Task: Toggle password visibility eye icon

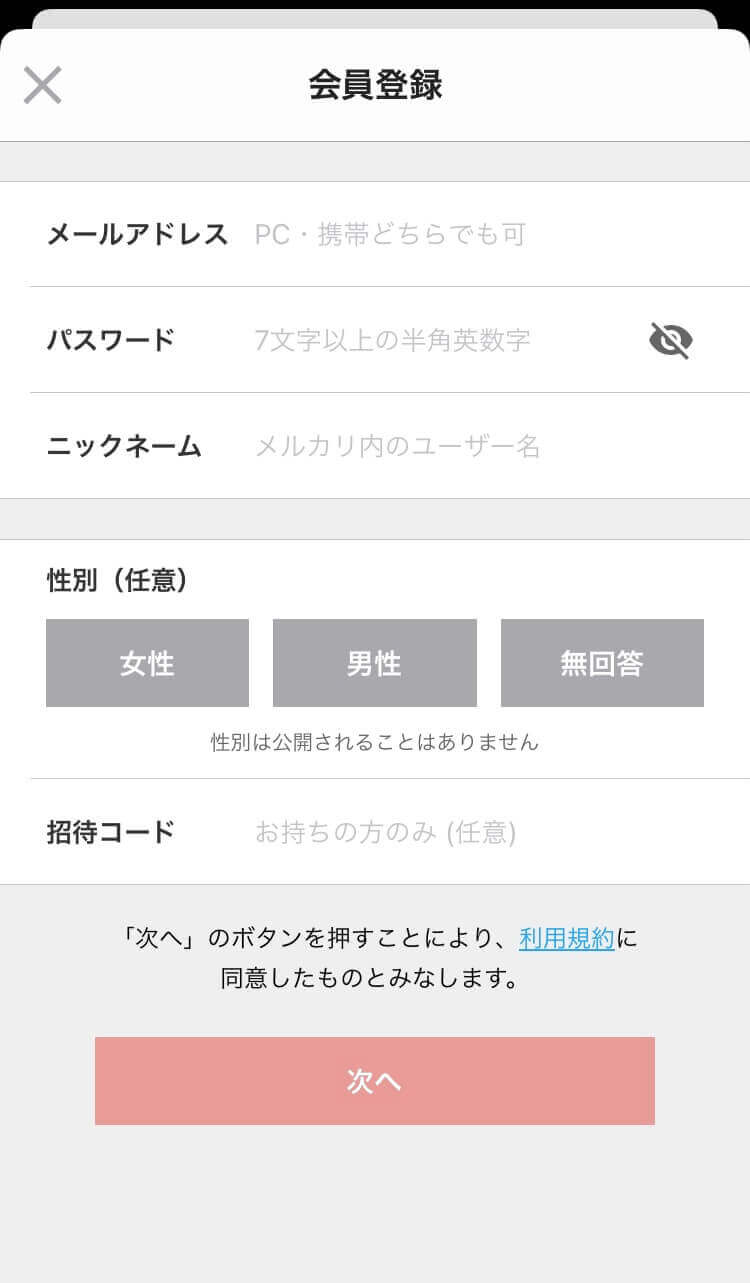Action: (671, 340)
